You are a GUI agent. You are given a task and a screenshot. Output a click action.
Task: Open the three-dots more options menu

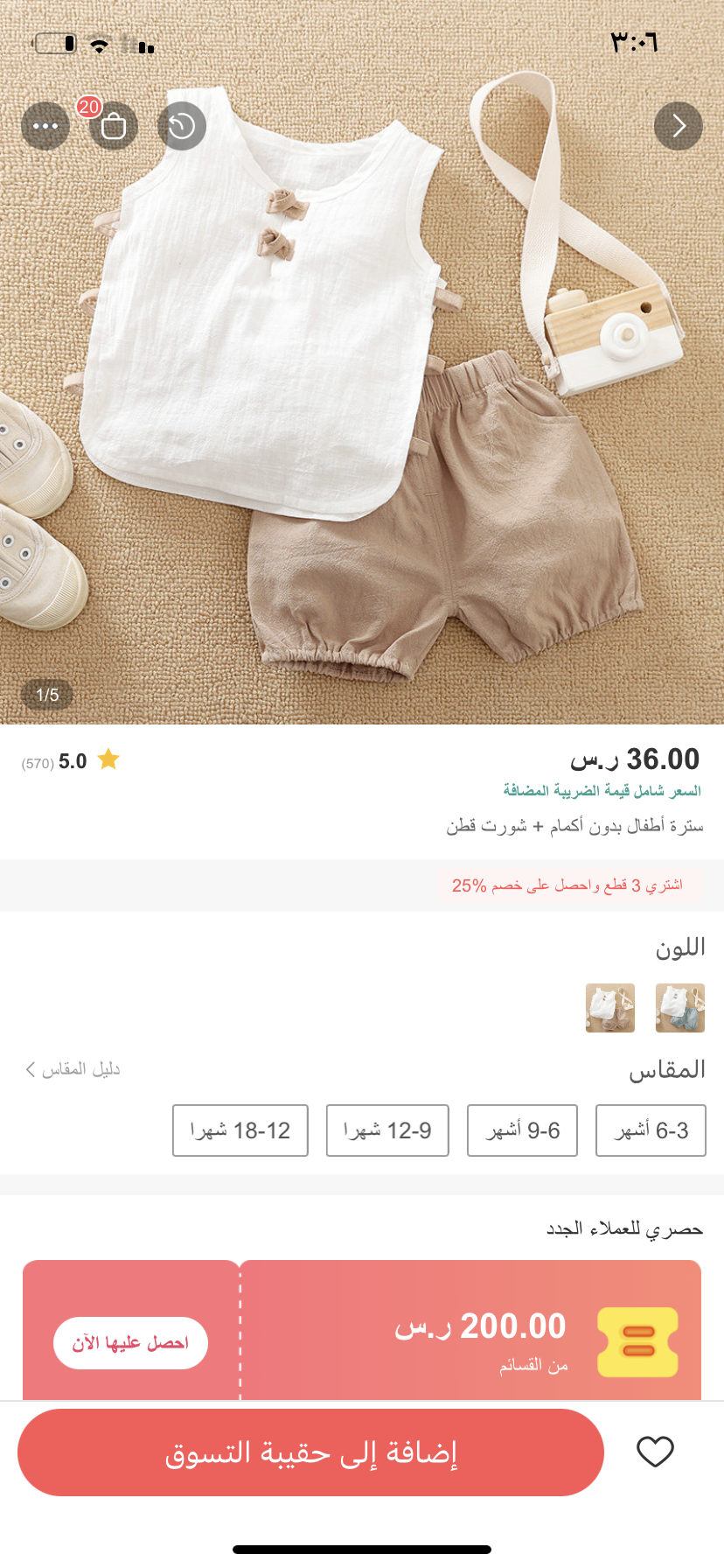point(45,126)
